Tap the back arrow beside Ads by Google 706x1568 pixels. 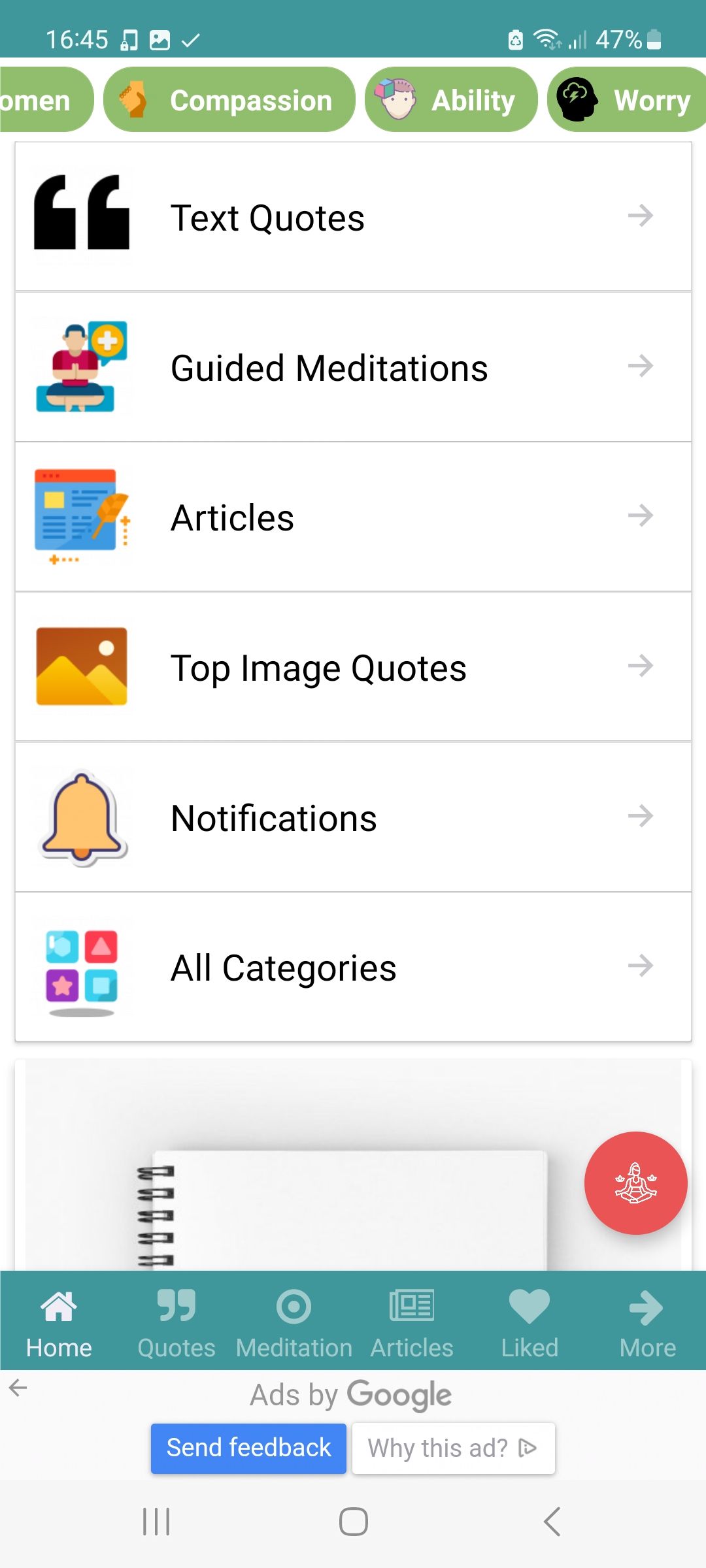pyautogui.click(x=18, y=1388)
